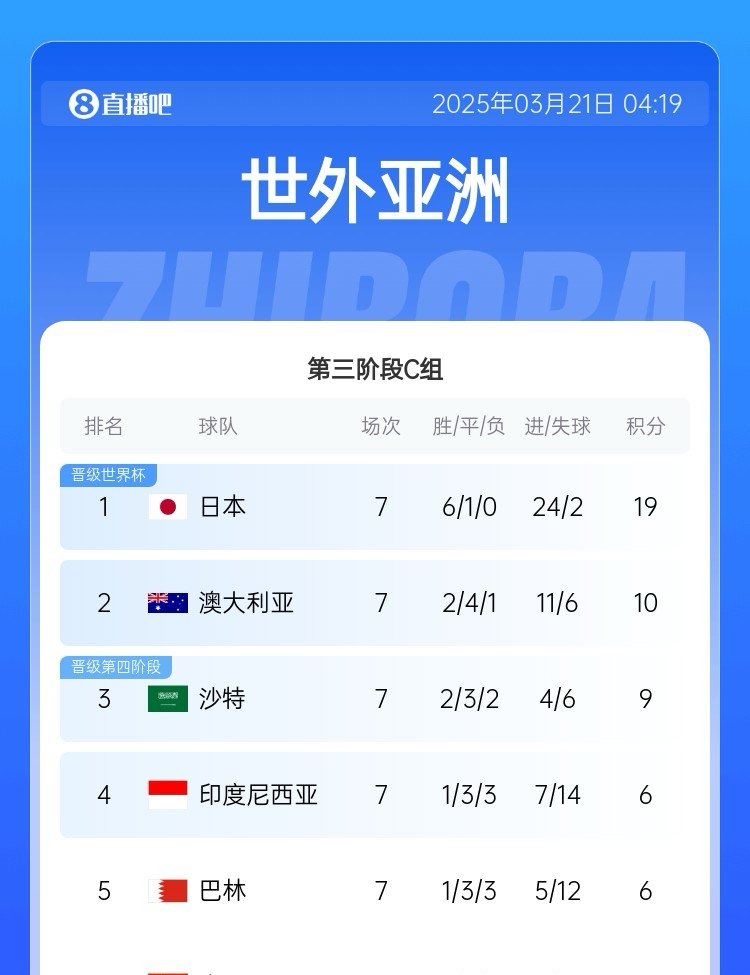Click the Australia flag icon
Screen dimensions: 750x975
click(x=167, y=603)
